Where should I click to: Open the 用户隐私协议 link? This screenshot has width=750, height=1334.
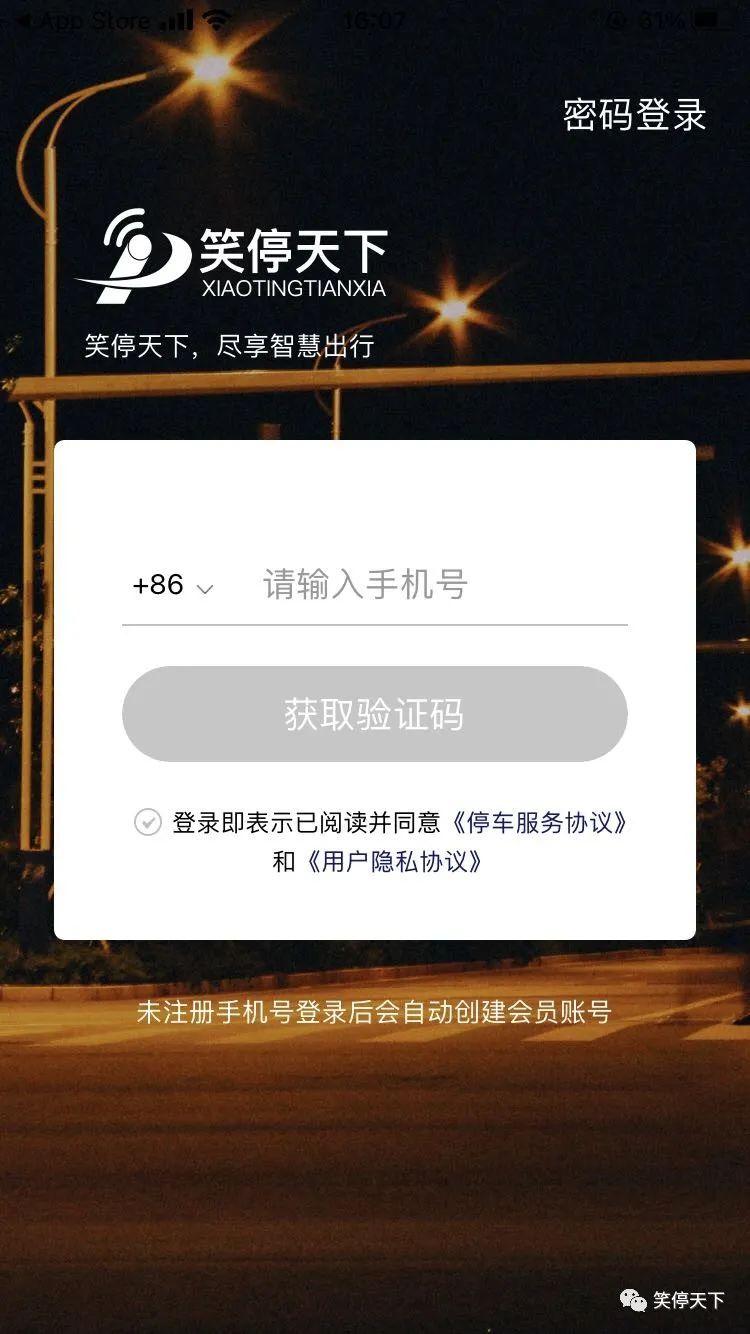(394, 861)
